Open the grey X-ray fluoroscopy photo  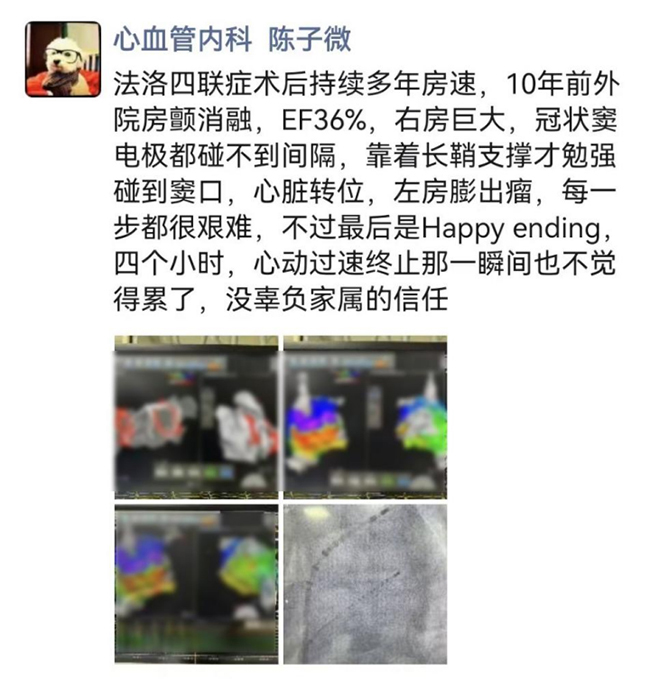coord(365,583)
